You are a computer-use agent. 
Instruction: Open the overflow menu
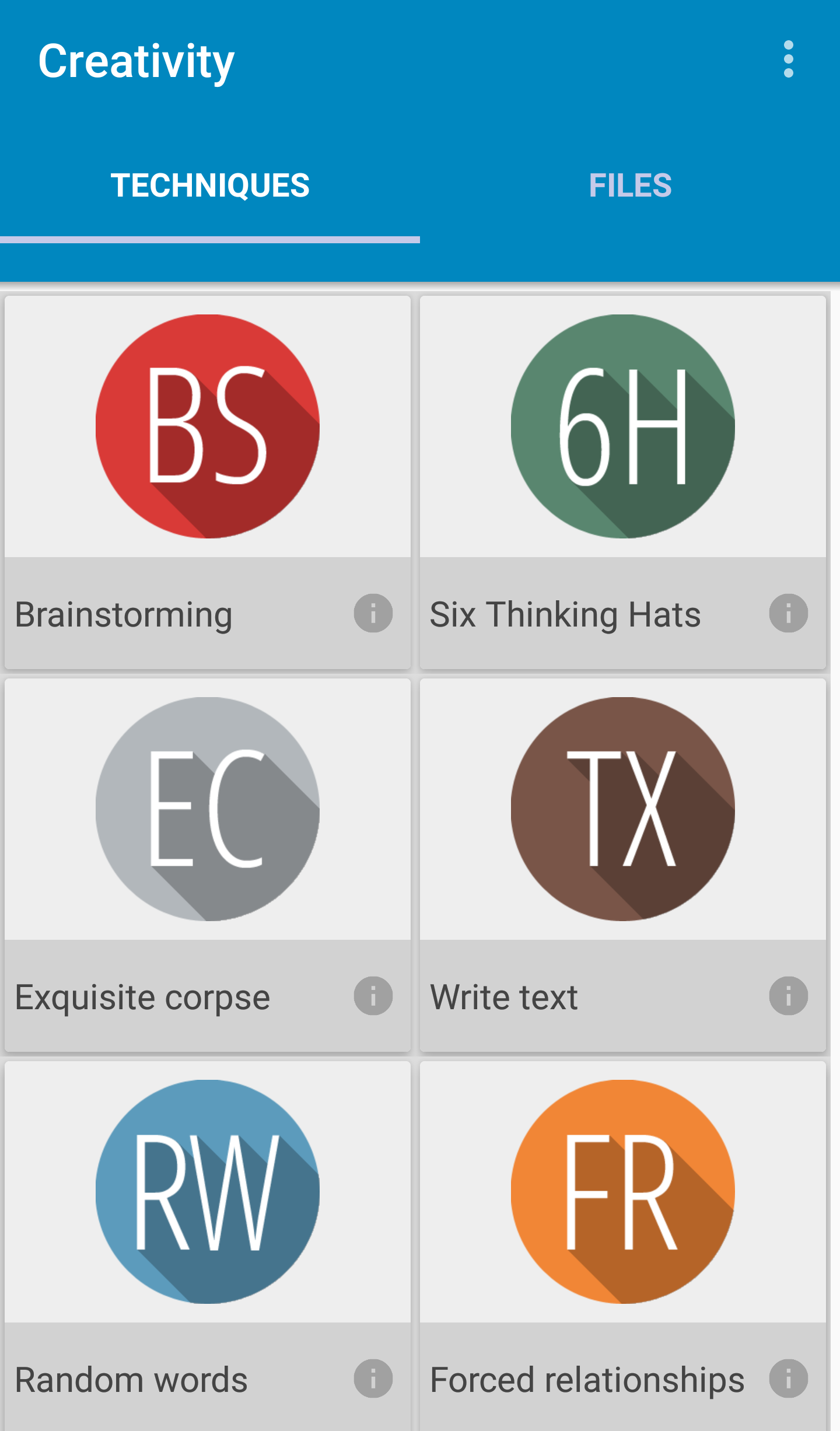click(788, 59)
